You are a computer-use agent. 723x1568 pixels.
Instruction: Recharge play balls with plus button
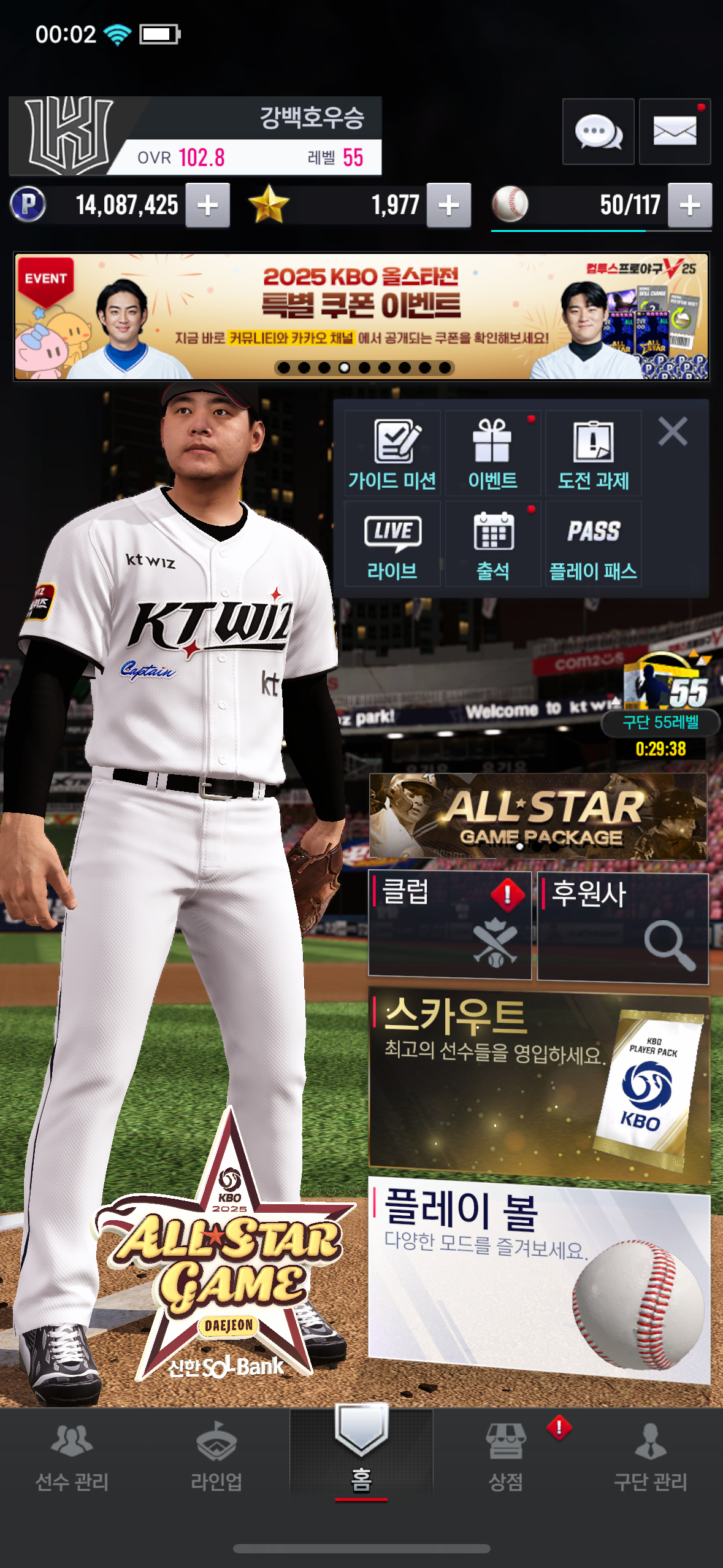pos(690,206)
